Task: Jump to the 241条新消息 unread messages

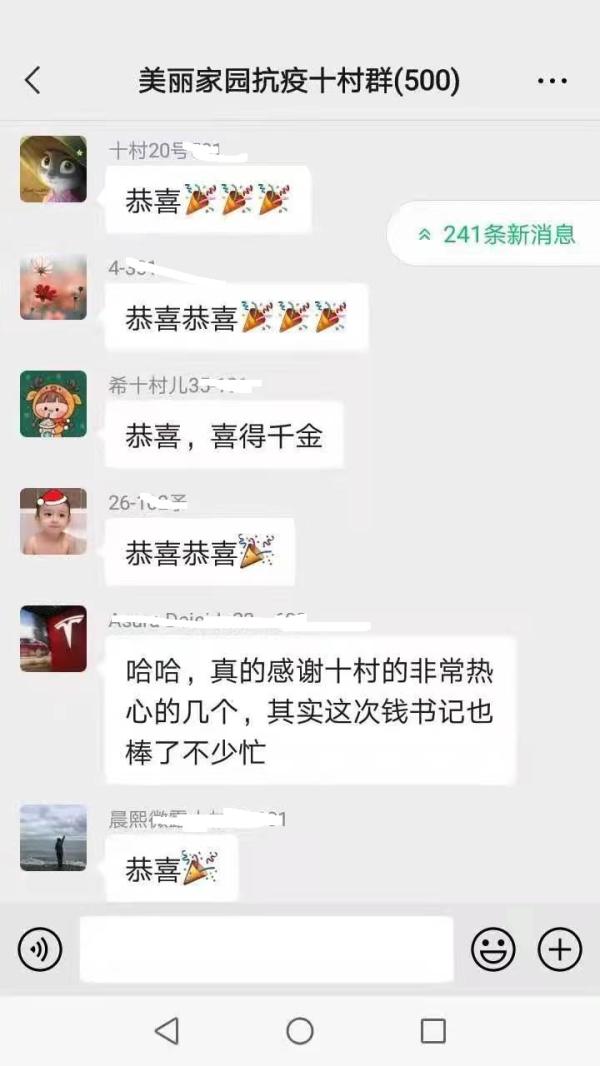Action: pos(497,234)
